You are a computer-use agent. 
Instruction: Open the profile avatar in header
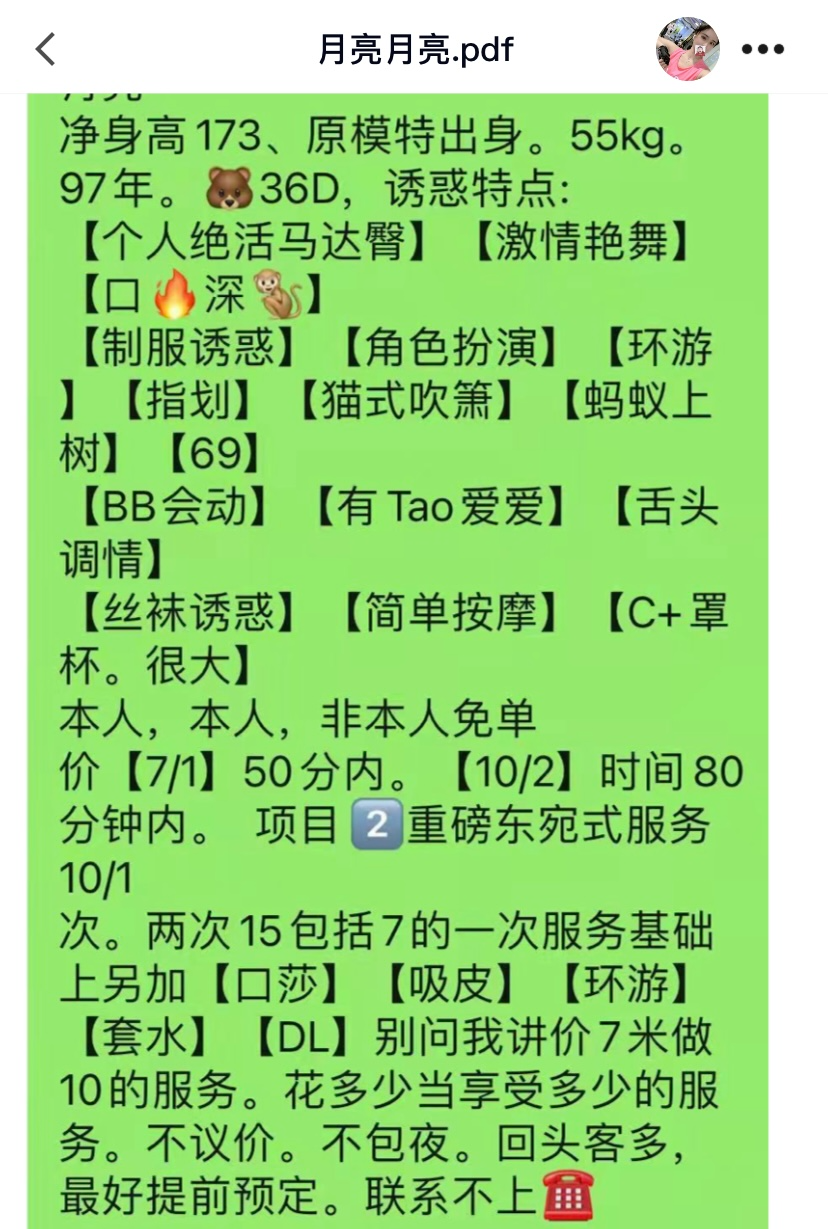(688, 49)
